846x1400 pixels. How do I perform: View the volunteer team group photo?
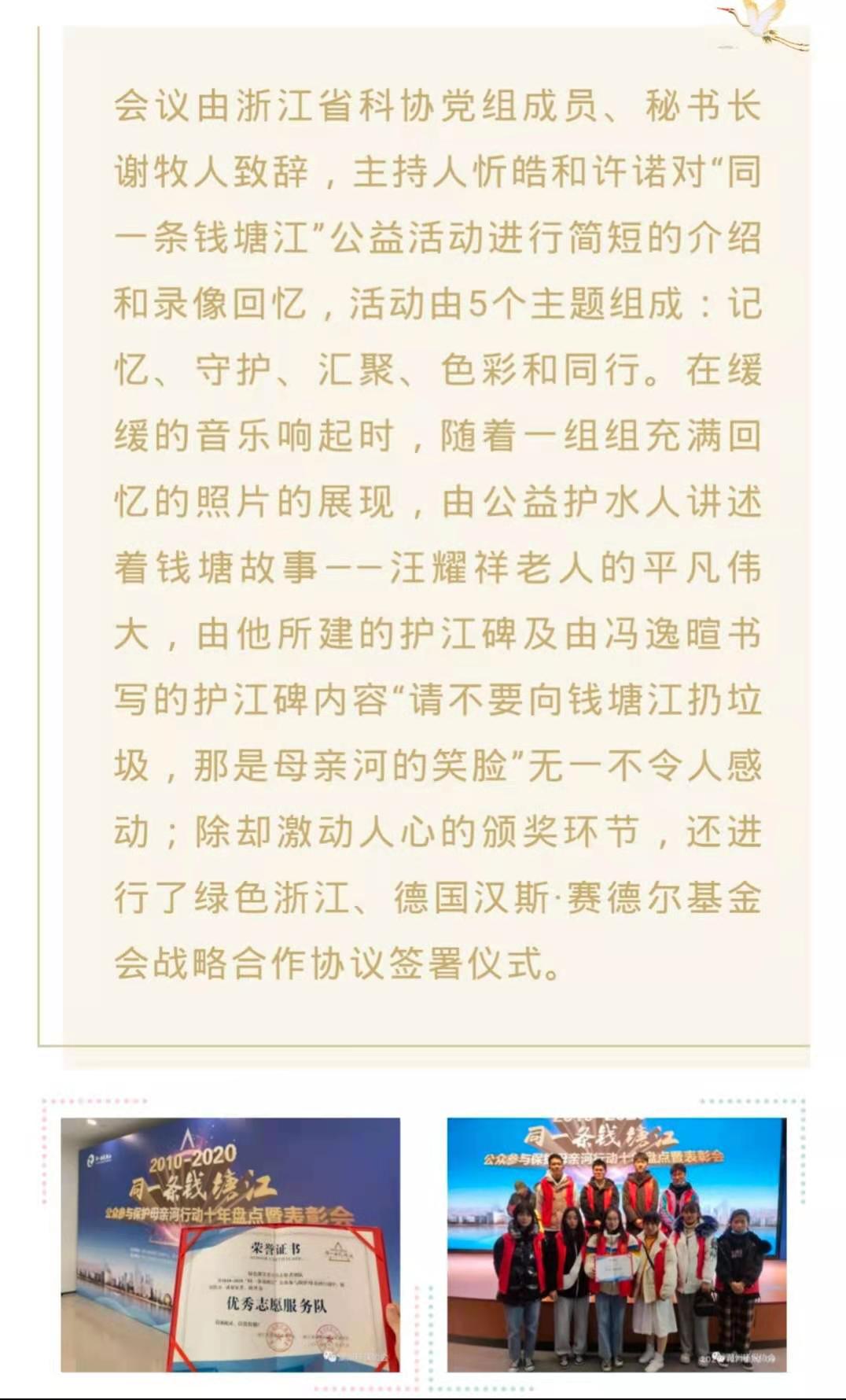click(x=616, y=1244)
